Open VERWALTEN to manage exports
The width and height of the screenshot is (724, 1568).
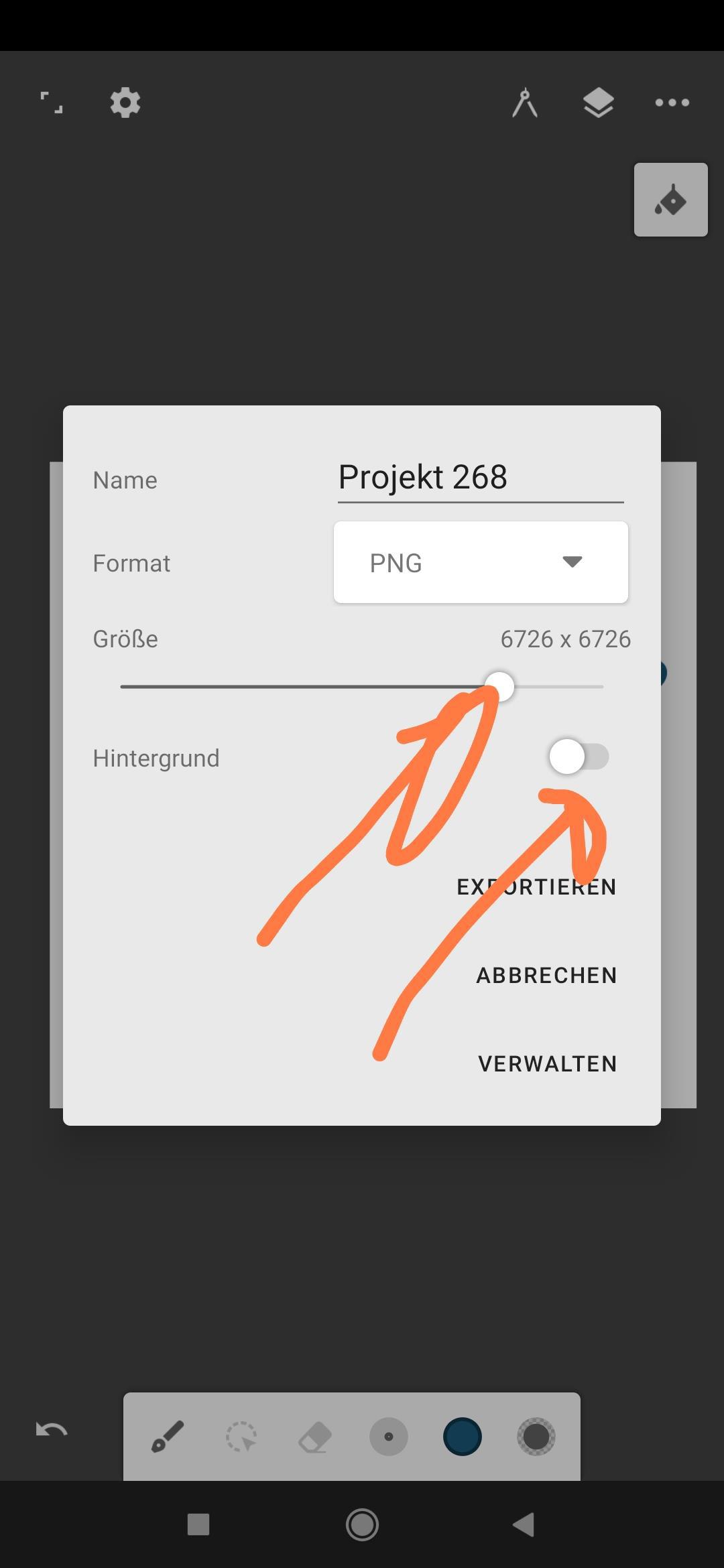[547, 1064]
